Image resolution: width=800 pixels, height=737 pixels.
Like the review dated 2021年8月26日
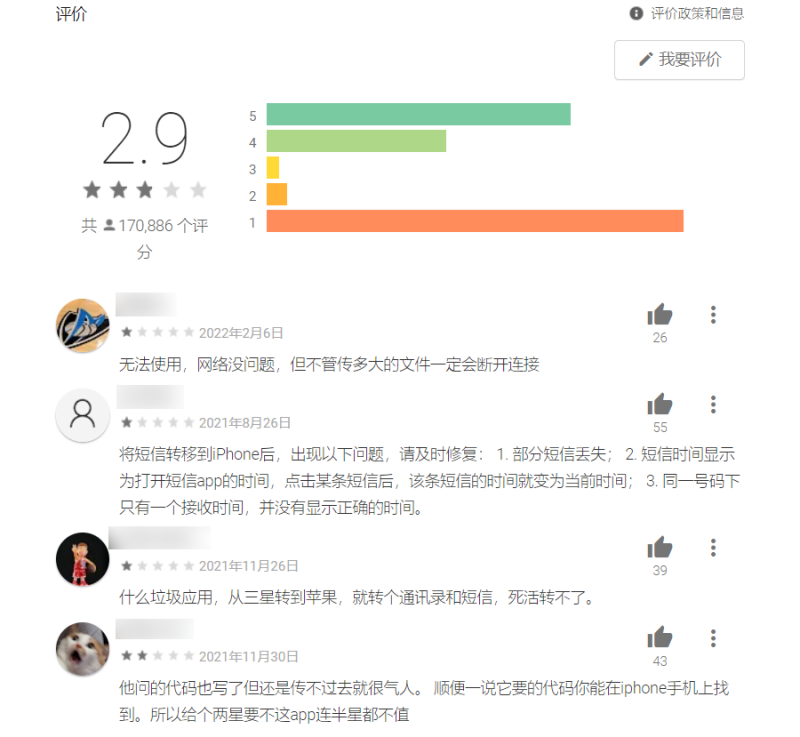coord(659,404)
